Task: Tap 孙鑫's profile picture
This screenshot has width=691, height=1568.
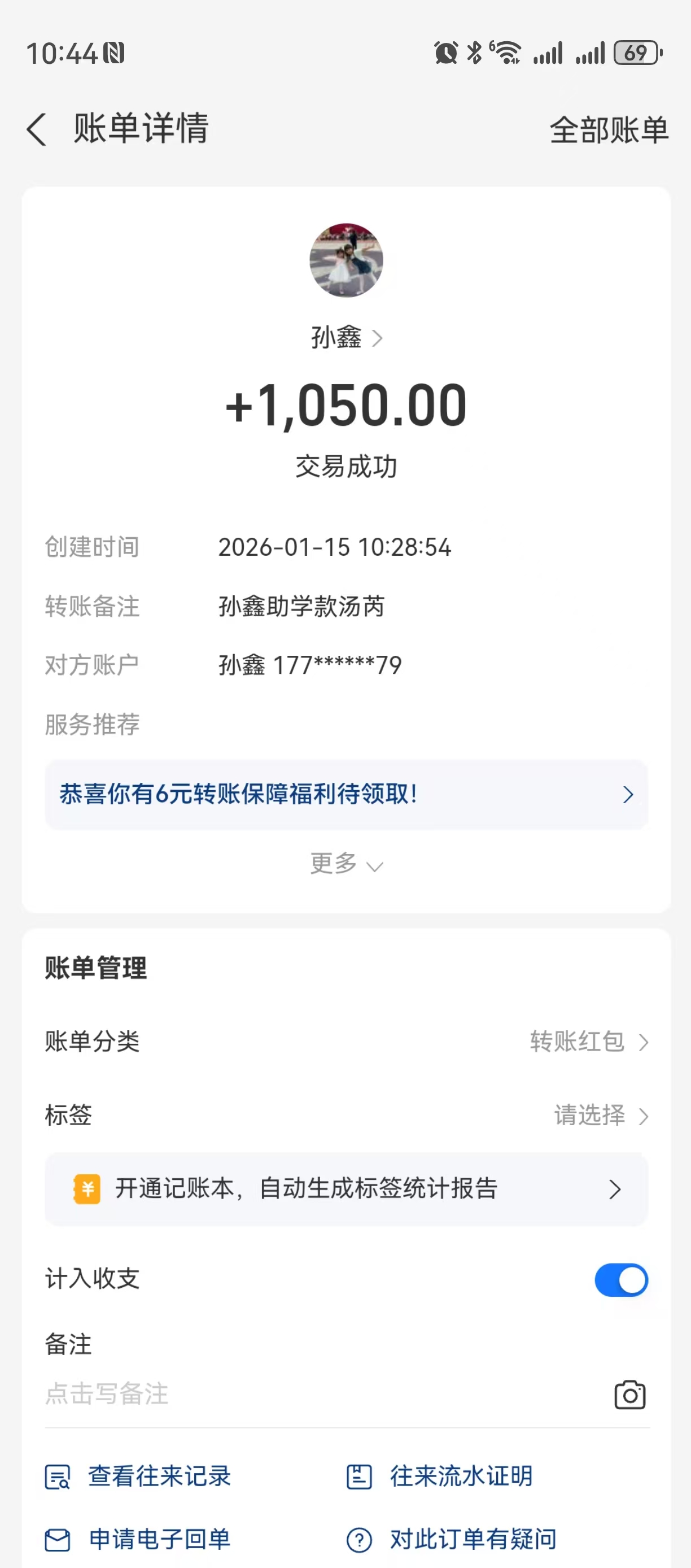Action: point(346,259)
